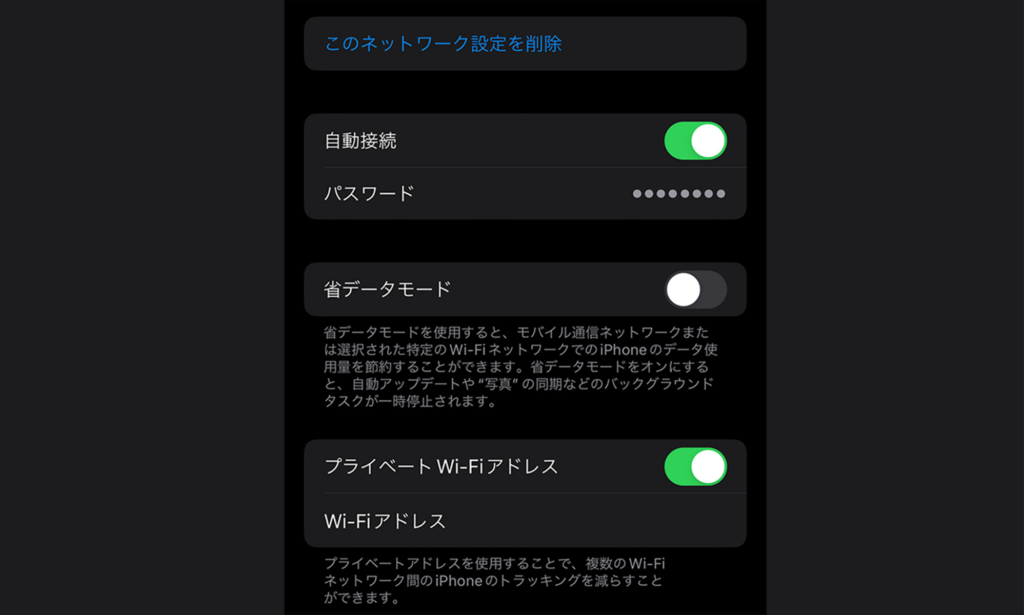This screenshot has height=615, width=1024.
Task: Enable 省データモード
Action: click(x=695, y=290)
